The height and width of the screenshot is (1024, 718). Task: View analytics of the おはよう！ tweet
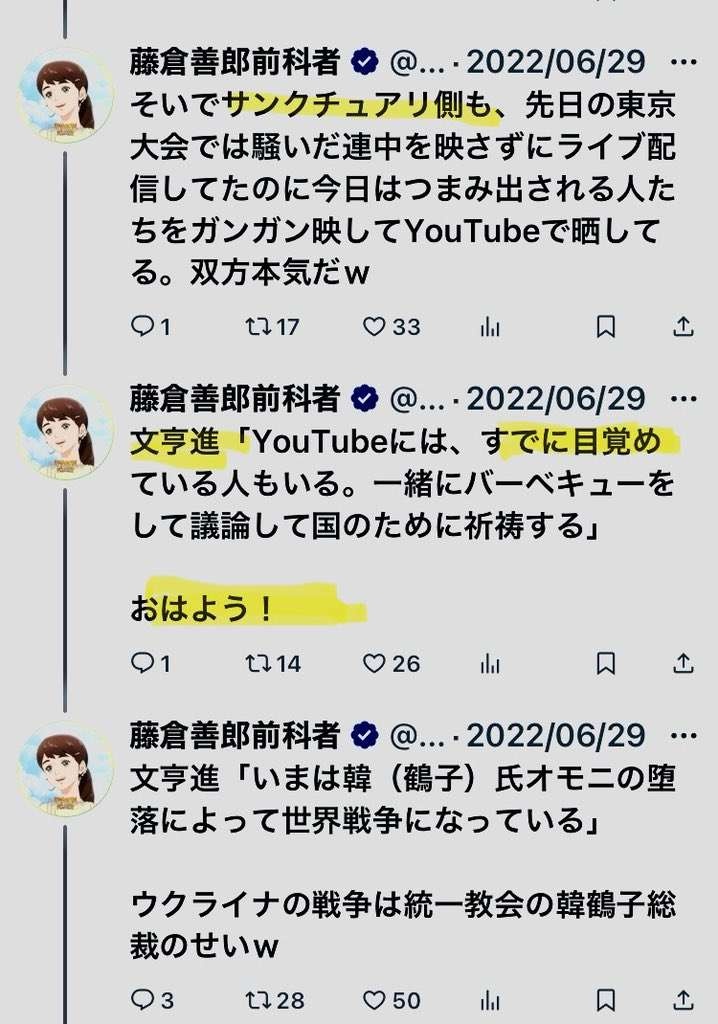[x=490, y=663]
